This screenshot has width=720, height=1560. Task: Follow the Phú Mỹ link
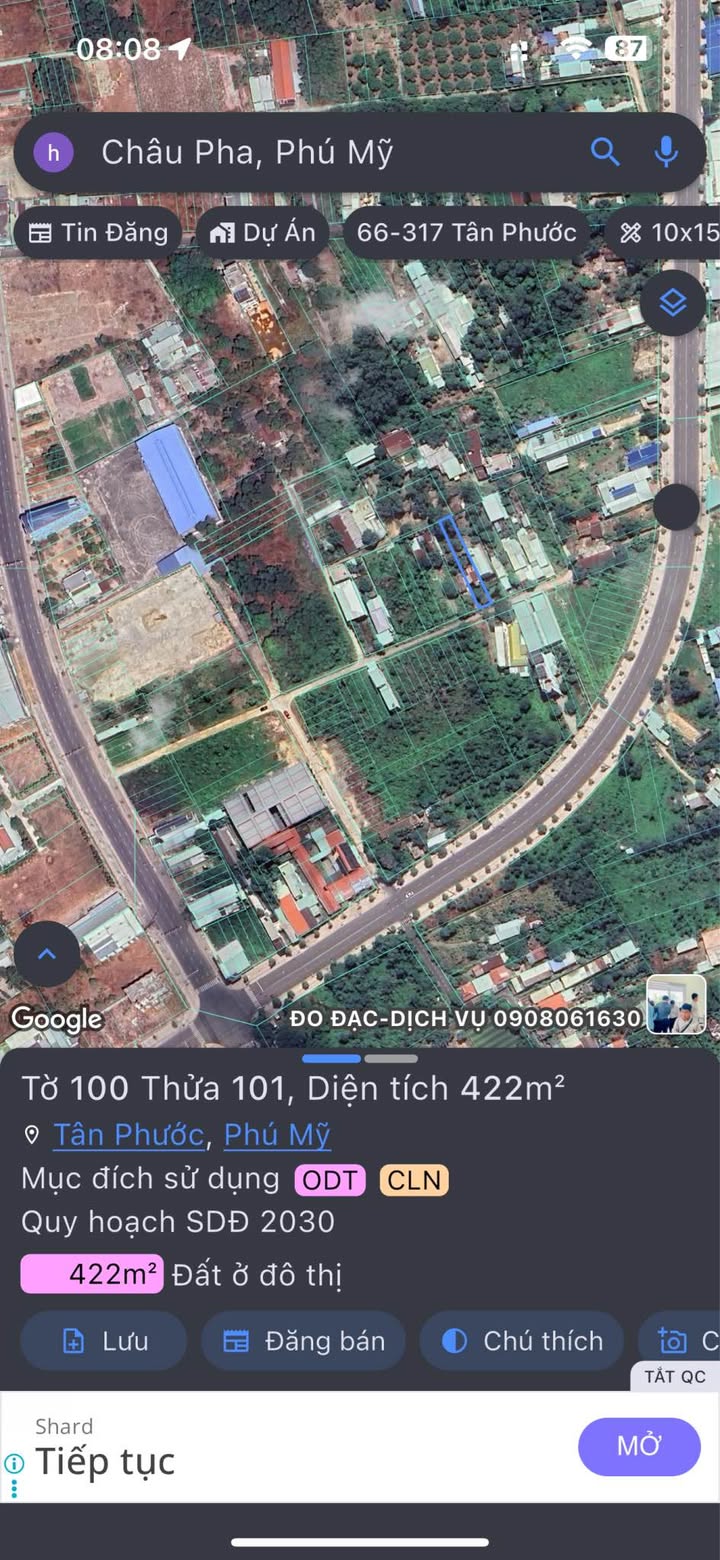click(x=277, y=1134)
